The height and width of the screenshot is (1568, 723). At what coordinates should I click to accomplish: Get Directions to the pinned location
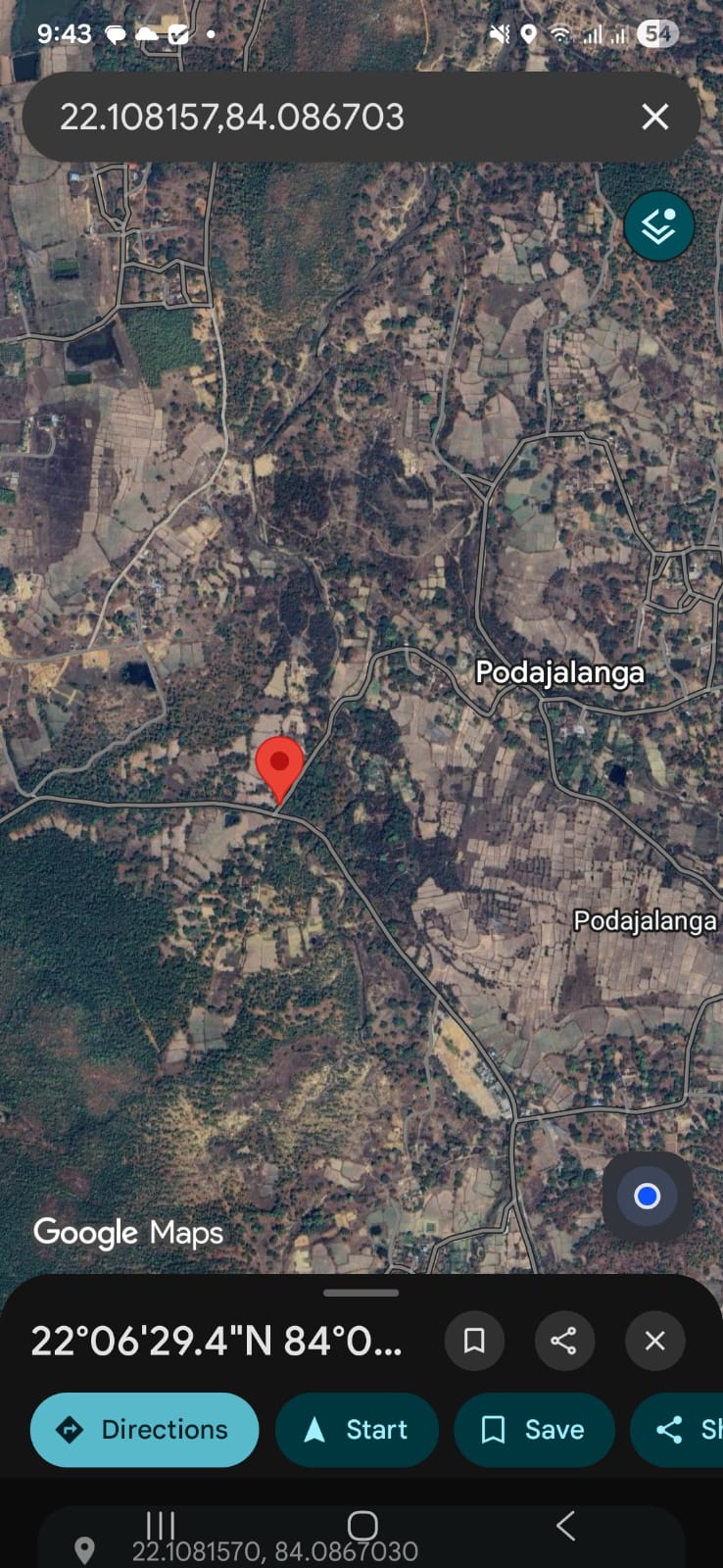pyautogui.click(x=145, y=1430)
